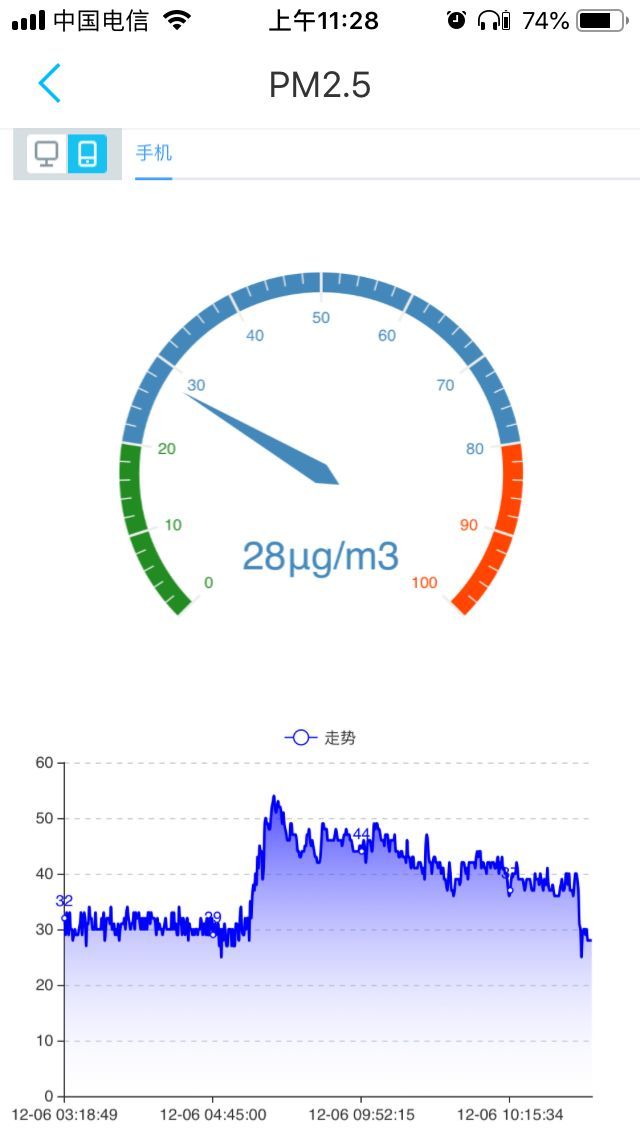Select the mobile phone view icon
This screenshot has height=1136, width=640.
coord(88,154)
